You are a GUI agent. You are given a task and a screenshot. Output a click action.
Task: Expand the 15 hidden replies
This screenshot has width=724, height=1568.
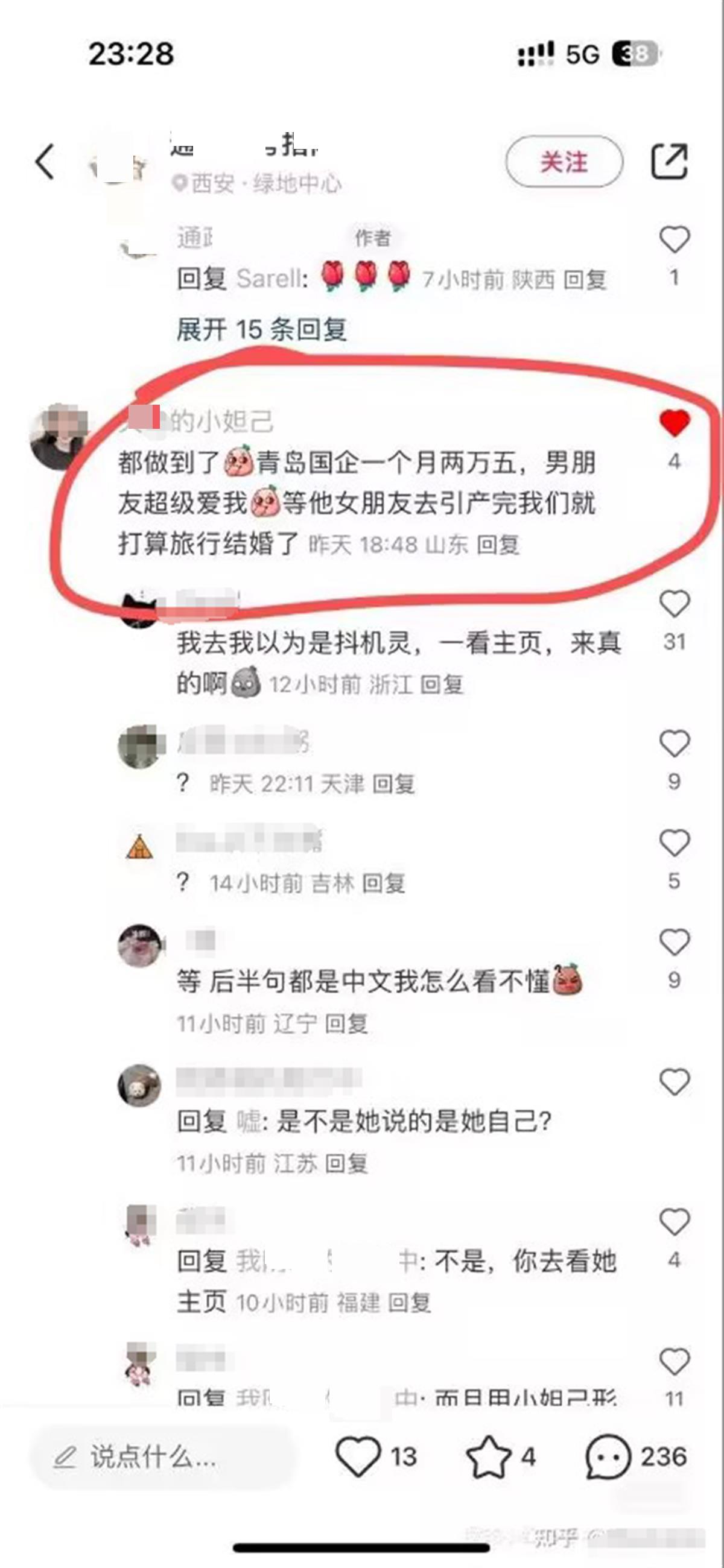pos(262,330)
